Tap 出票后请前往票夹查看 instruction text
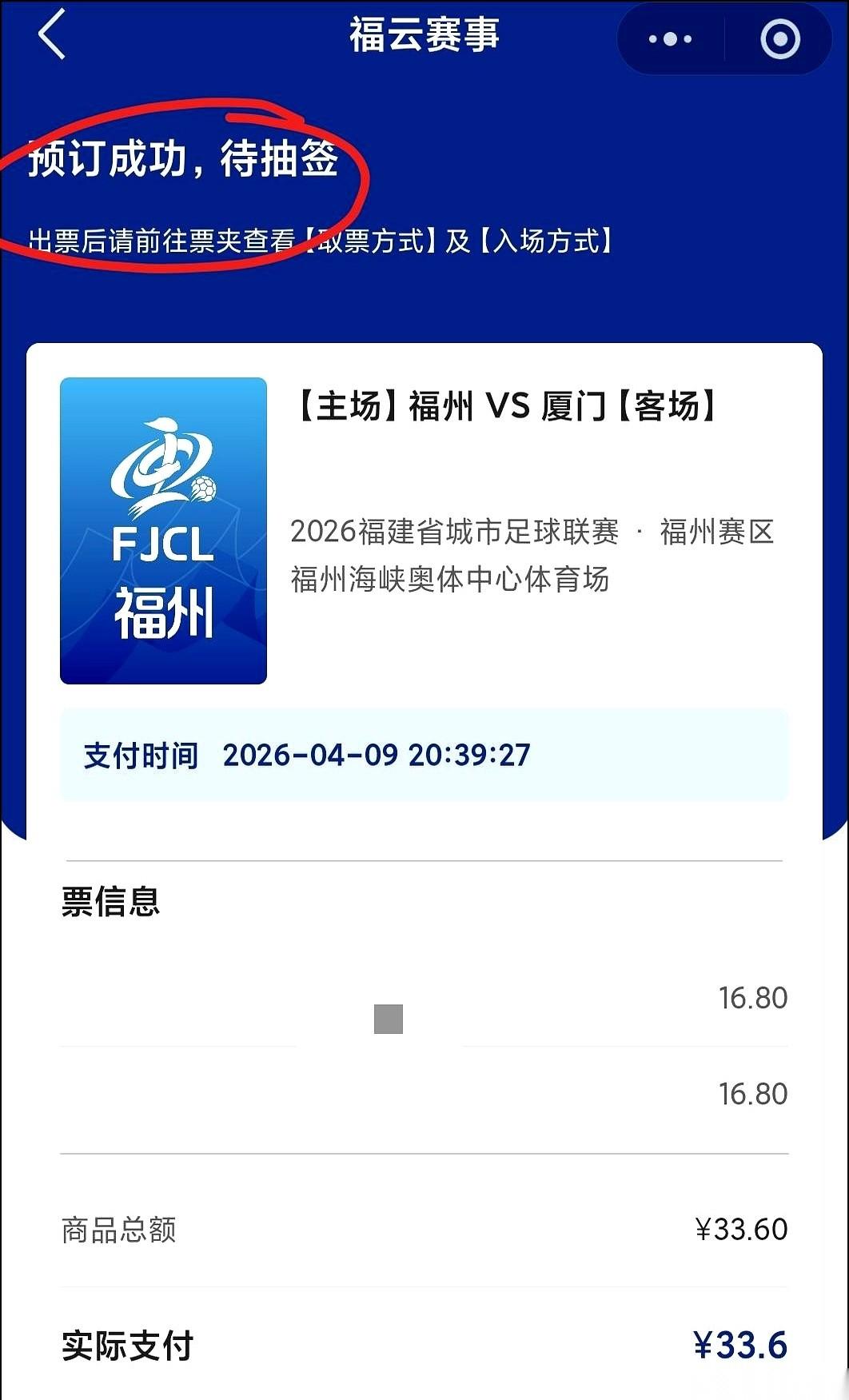Viewport: 849px width, 1400px height. point(320,236)
